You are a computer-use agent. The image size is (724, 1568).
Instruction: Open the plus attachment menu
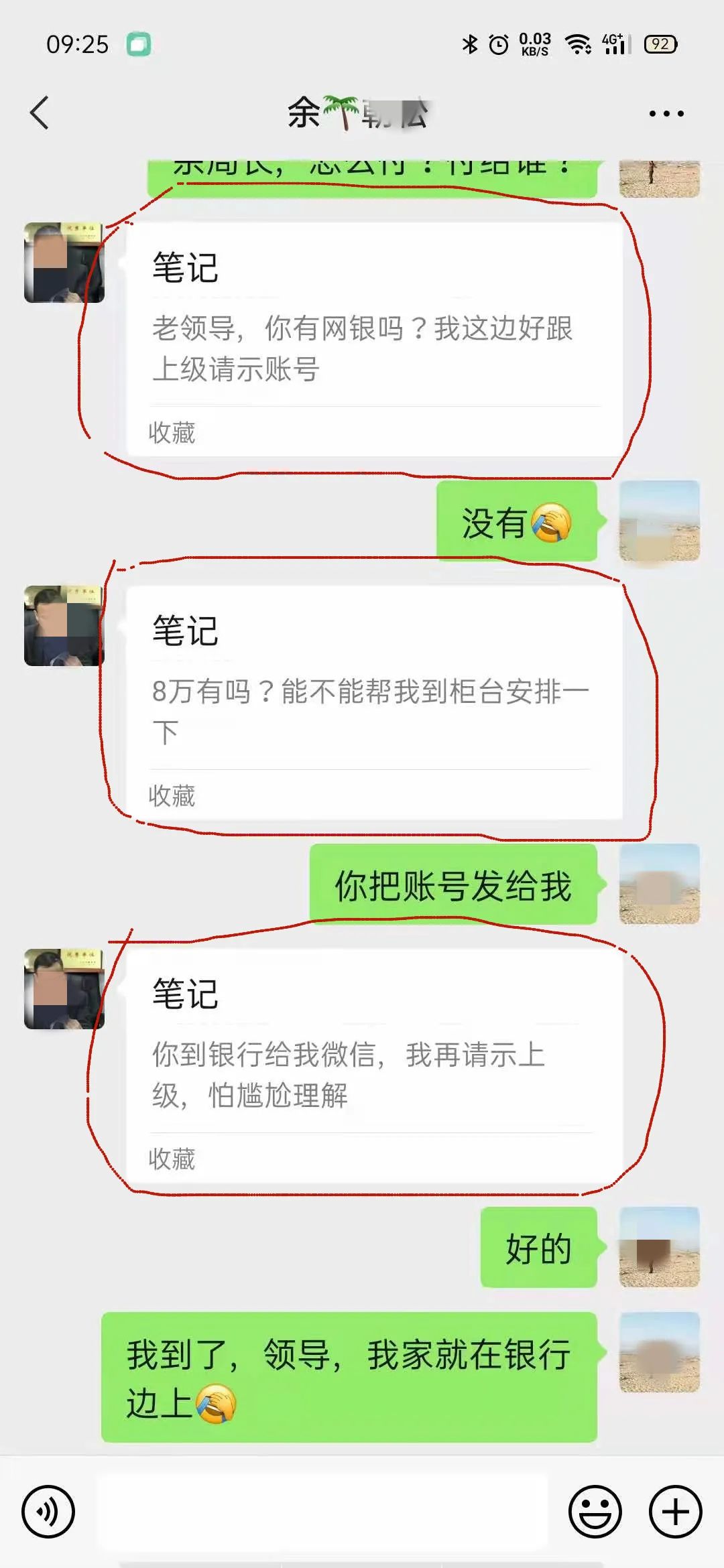(x=675, y=1512)
